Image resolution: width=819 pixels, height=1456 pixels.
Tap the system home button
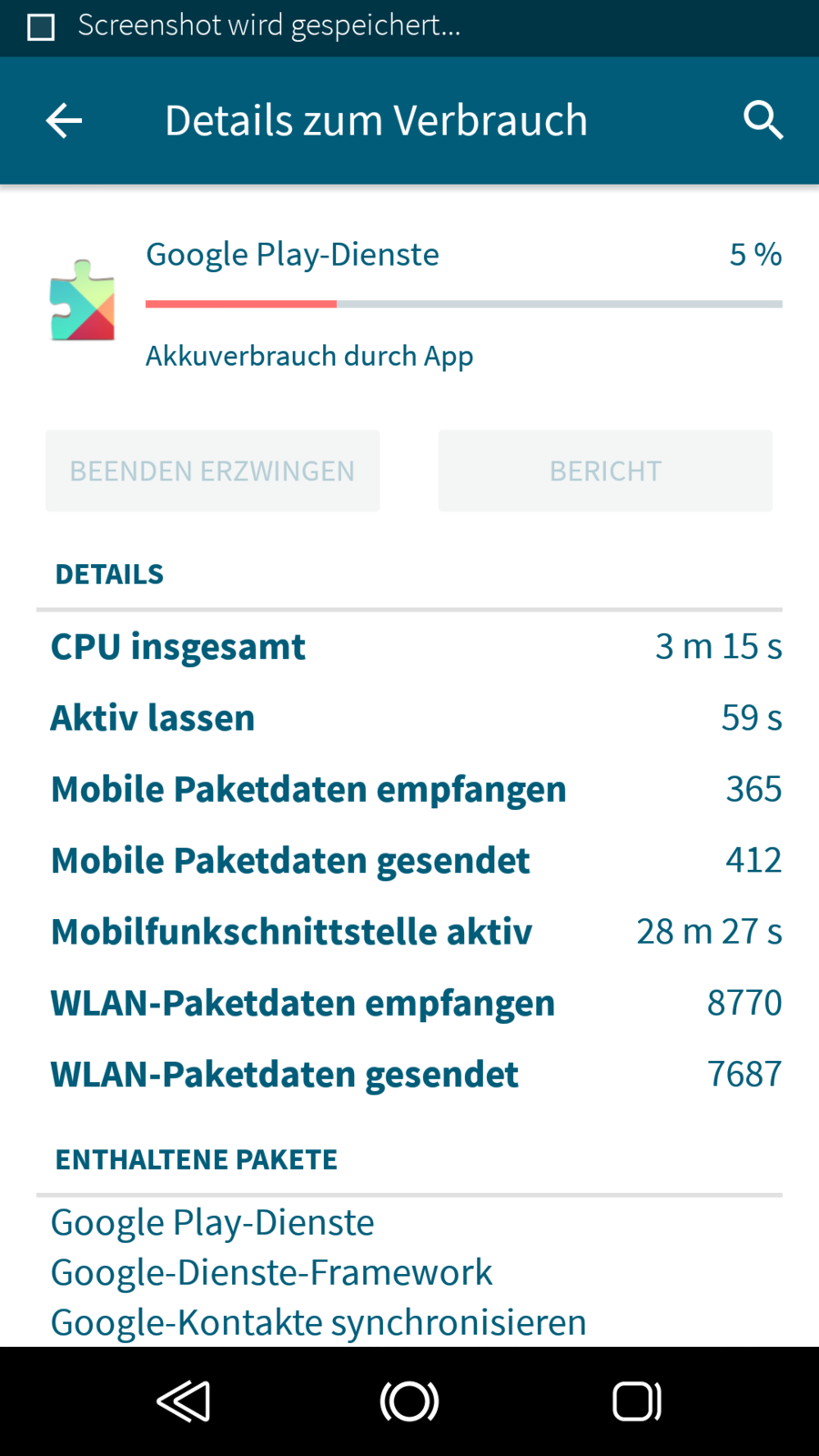click(409, 1401)
